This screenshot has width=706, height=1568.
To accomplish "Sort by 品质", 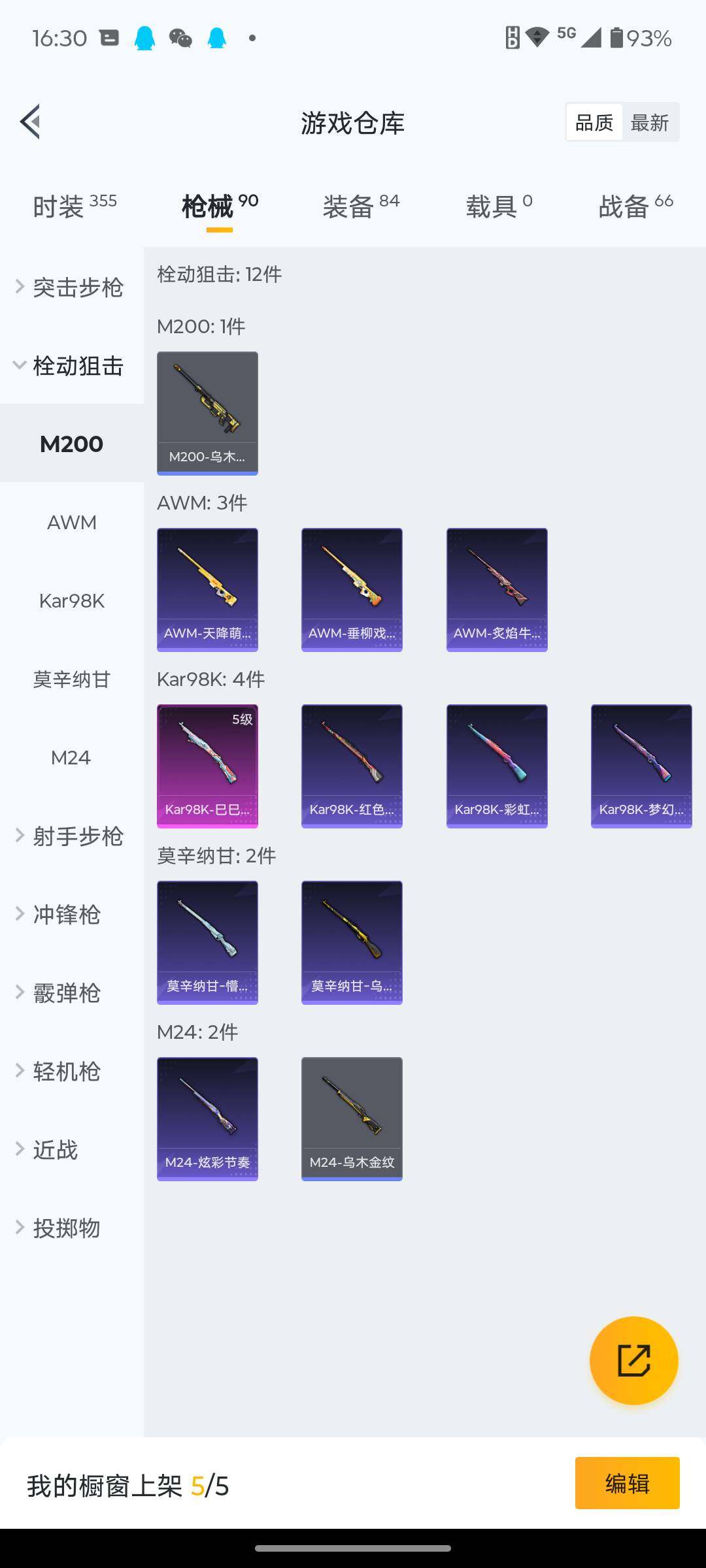I will pyautogui.click(x=594, y=122).
